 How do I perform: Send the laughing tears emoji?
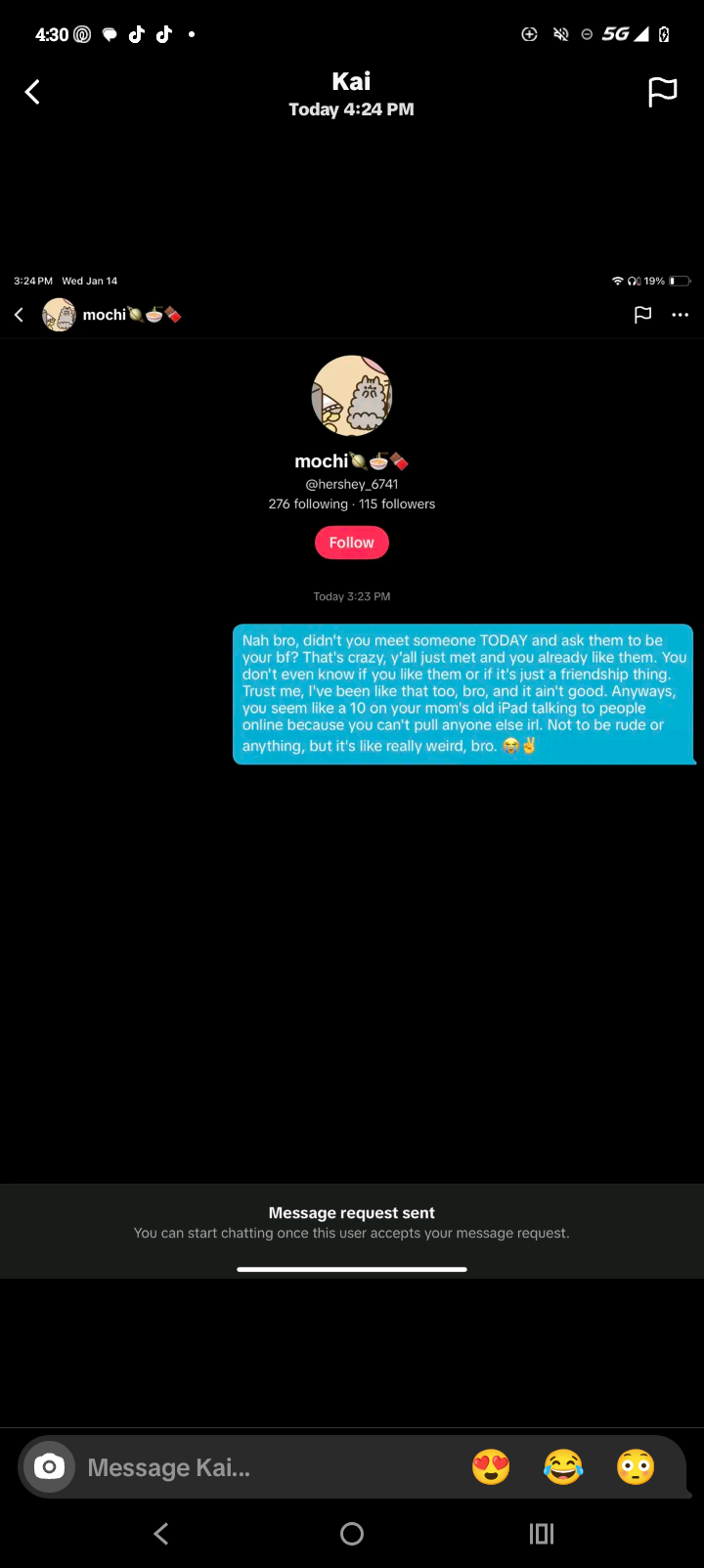[x=563, y=1466]
